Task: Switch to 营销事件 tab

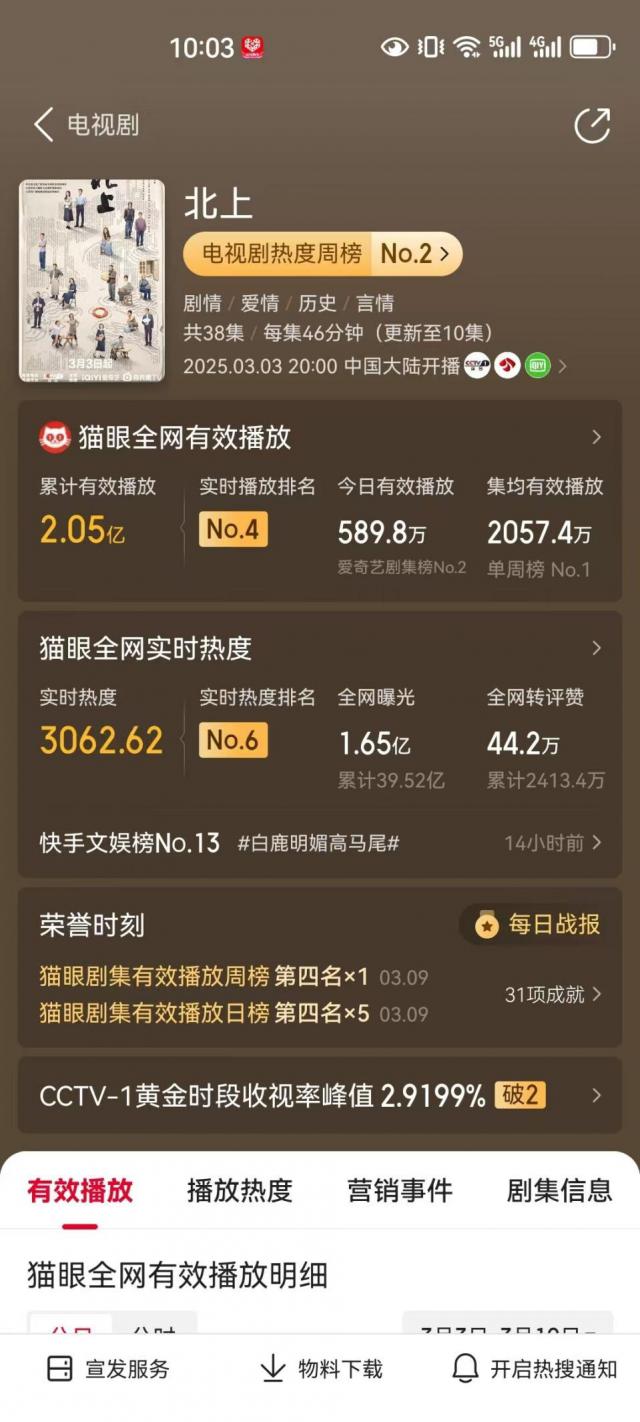Action: tap(400, 1191)
